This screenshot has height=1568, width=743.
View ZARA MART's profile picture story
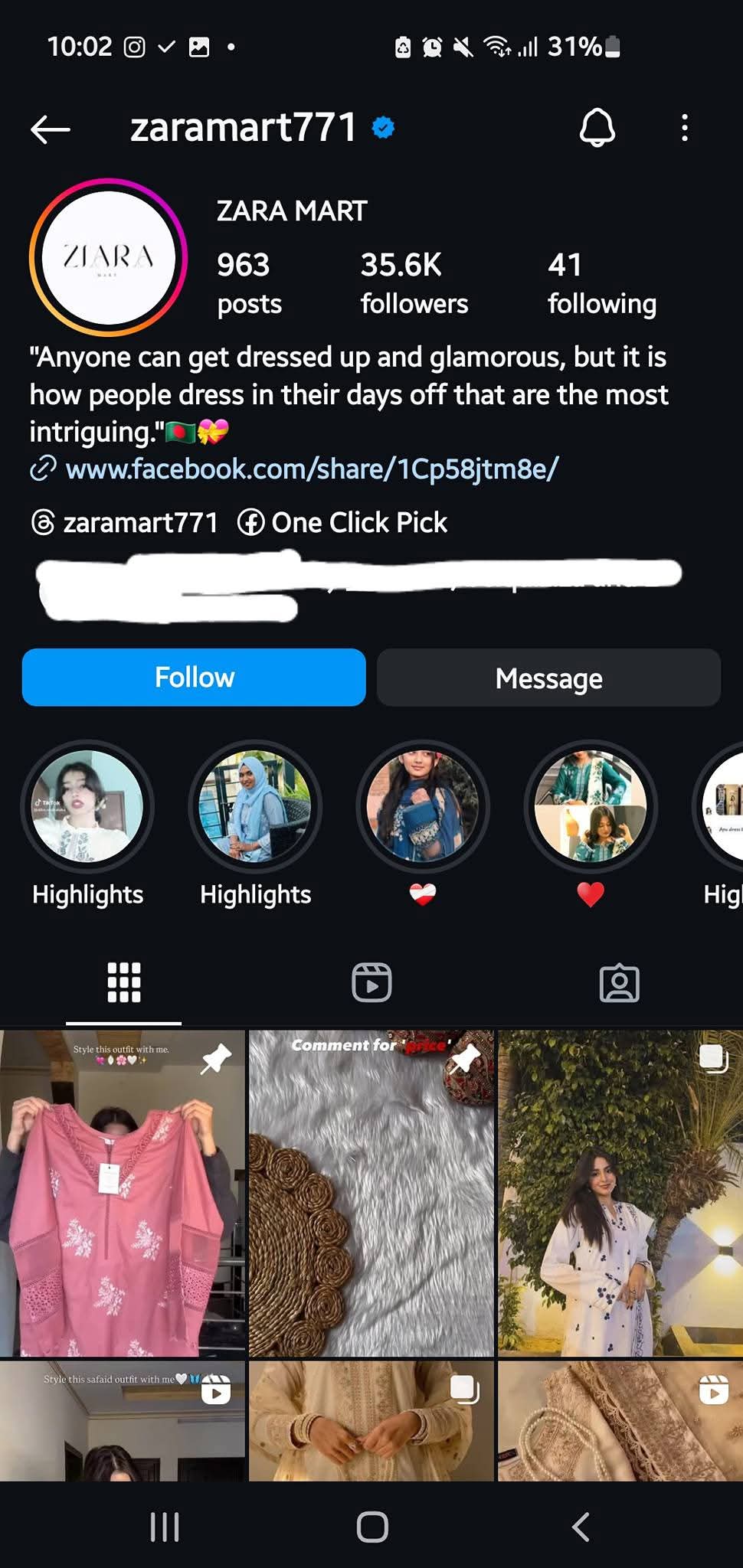coord(108,257)
